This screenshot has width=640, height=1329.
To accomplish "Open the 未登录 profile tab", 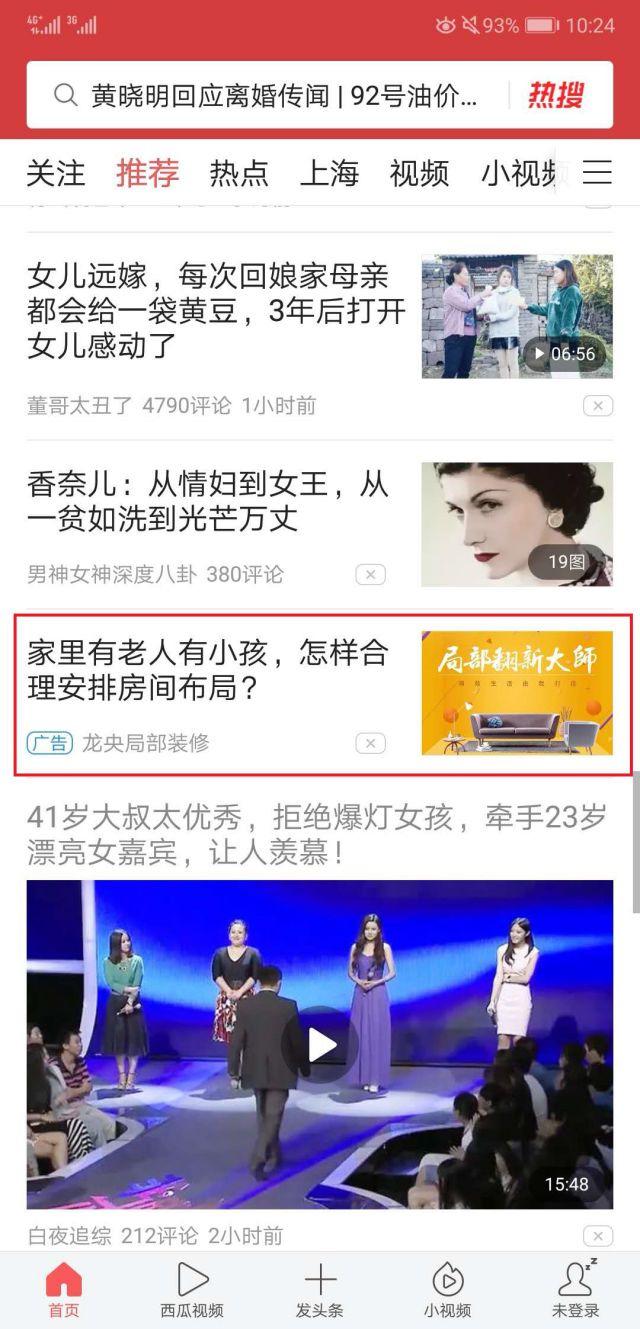I will click(x=575, y=1290).
